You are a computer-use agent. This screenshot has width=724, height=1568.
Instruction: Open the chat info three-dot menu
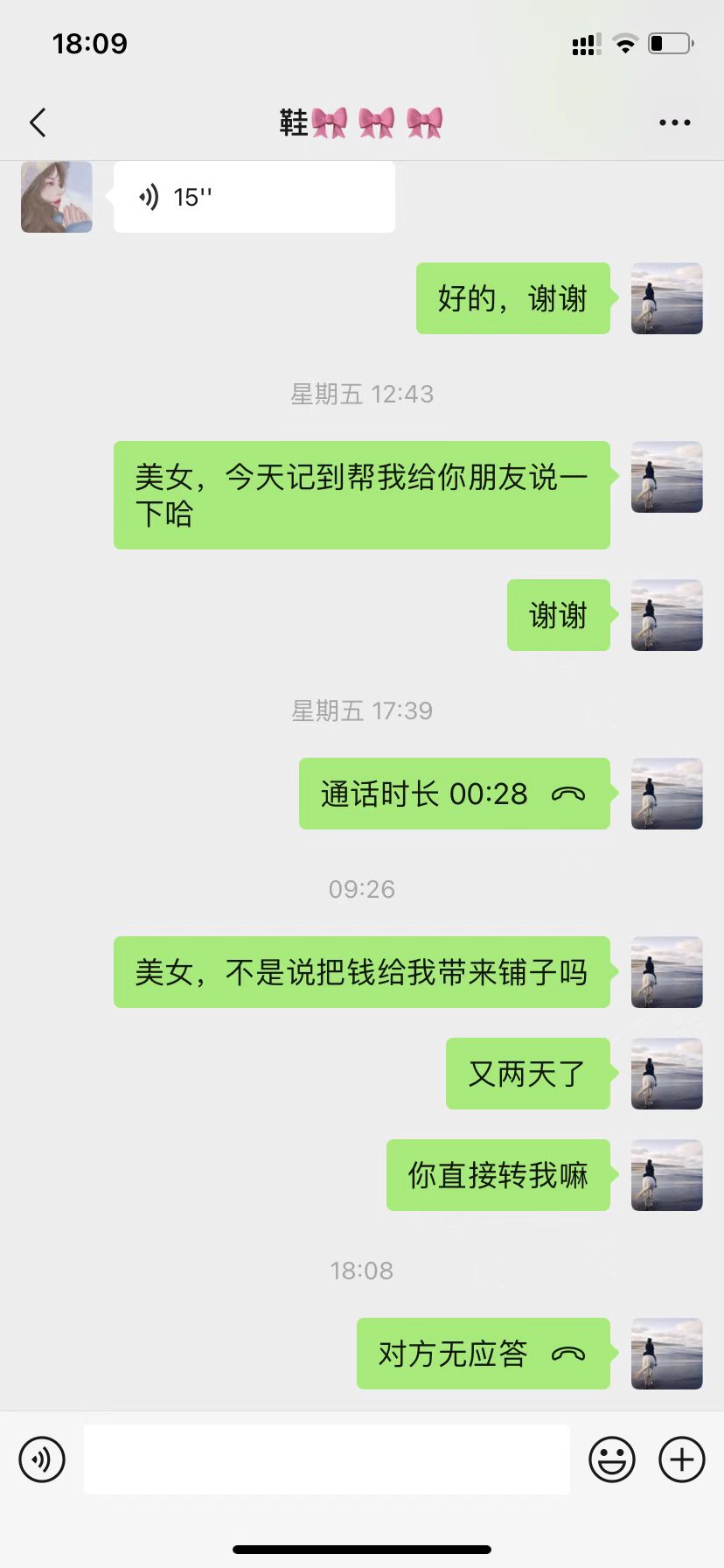coord(674,122)
